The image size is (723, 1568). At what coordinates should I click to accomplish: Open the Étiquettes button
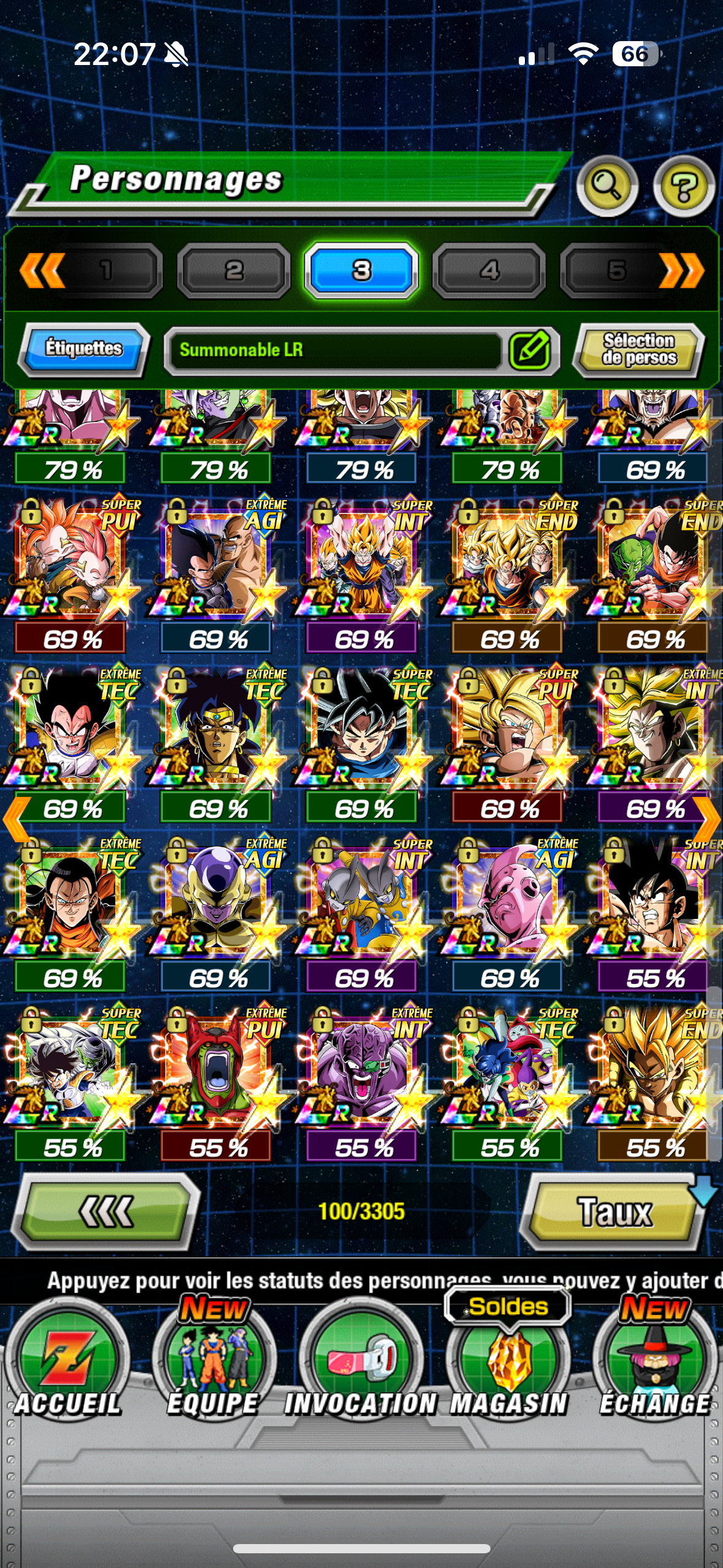(84, 348)
